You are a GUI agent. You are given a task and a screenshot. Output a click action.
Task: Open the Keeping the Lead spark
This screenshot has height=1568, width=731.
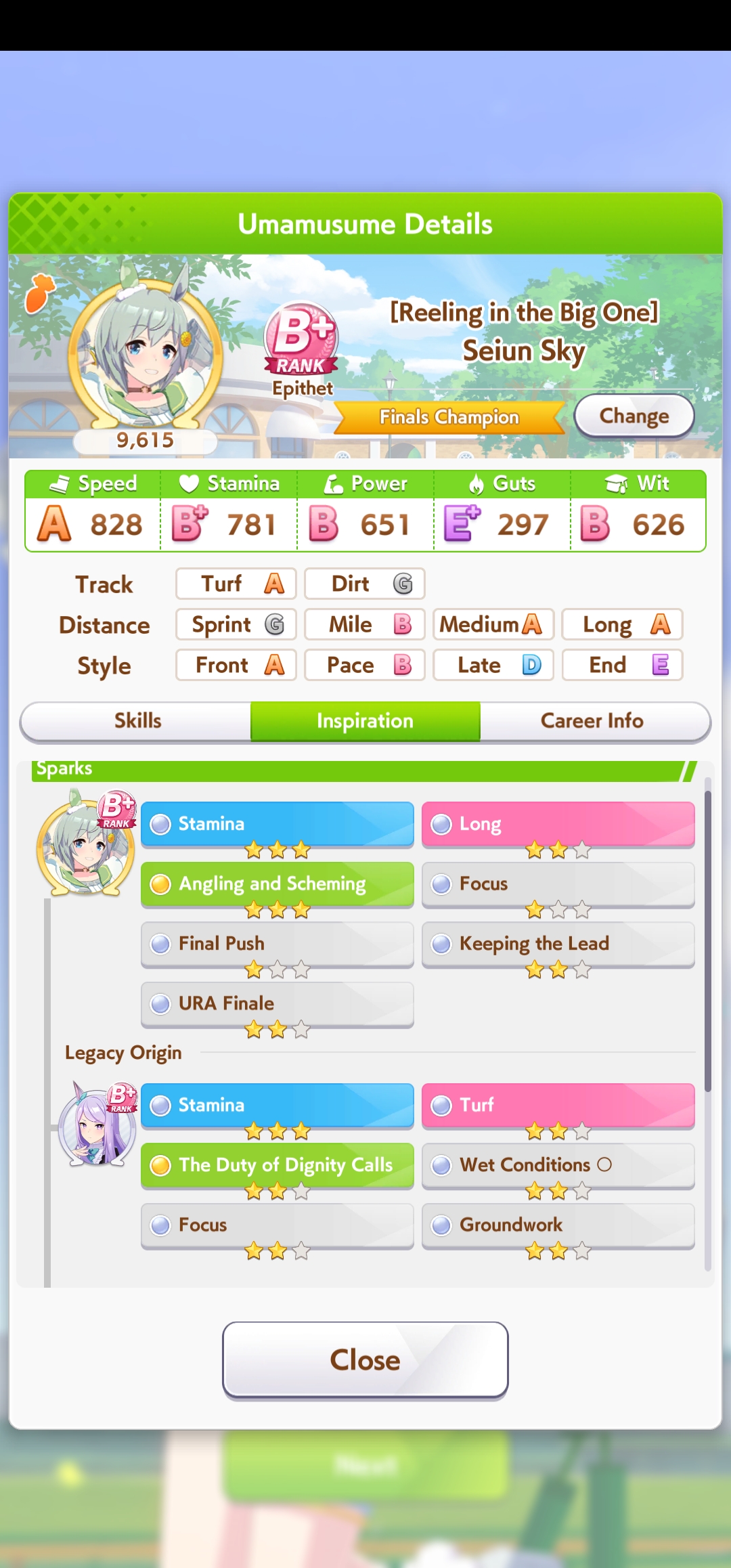pyautogui.click(x=558, y=944)
